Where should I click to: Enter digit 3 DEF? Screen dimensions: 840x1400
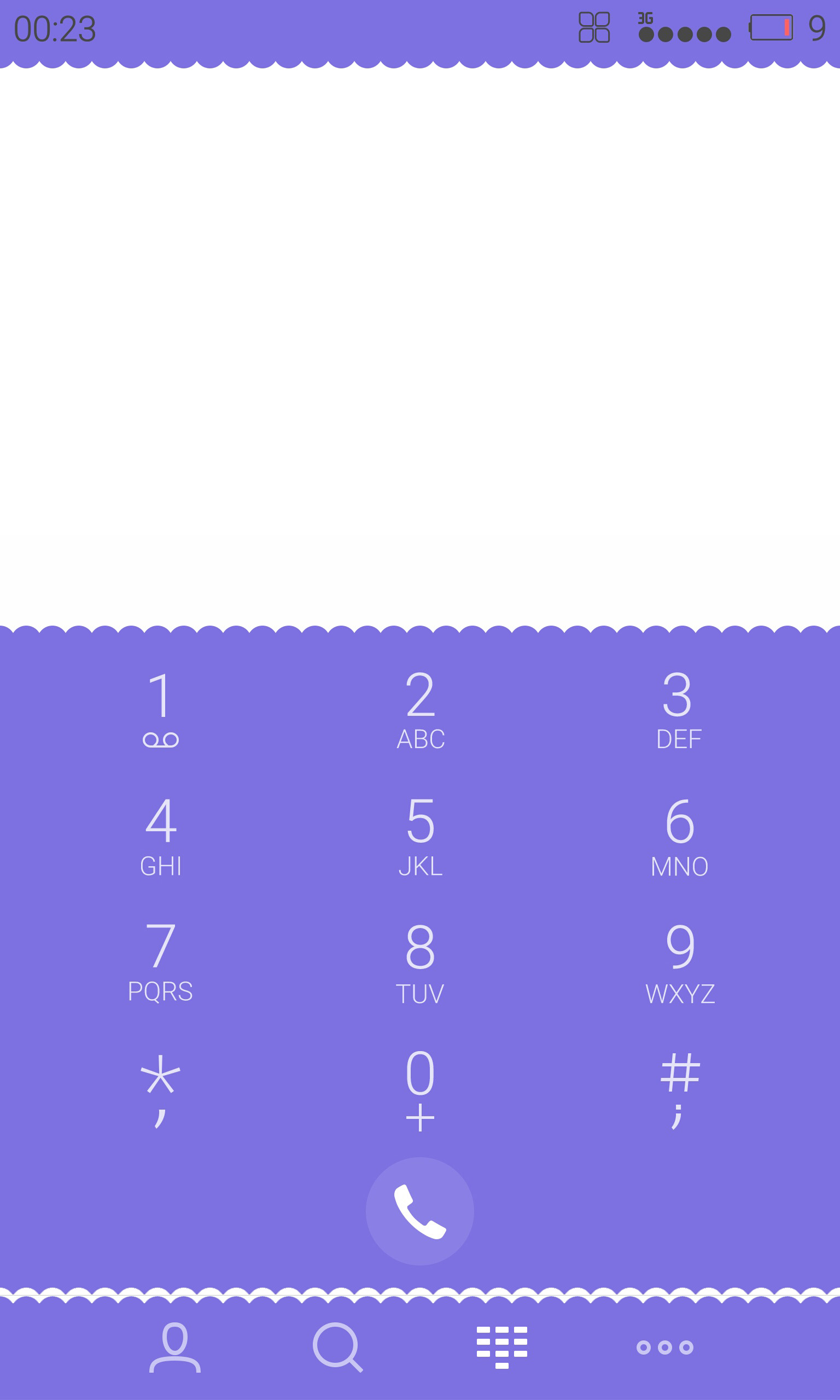click(x=679, y=710)
